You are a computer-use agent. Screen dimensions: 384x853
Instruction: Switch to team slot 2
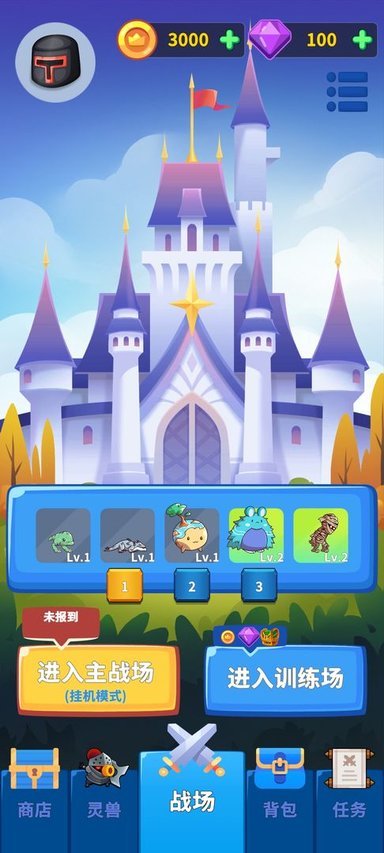pos(191,586)
